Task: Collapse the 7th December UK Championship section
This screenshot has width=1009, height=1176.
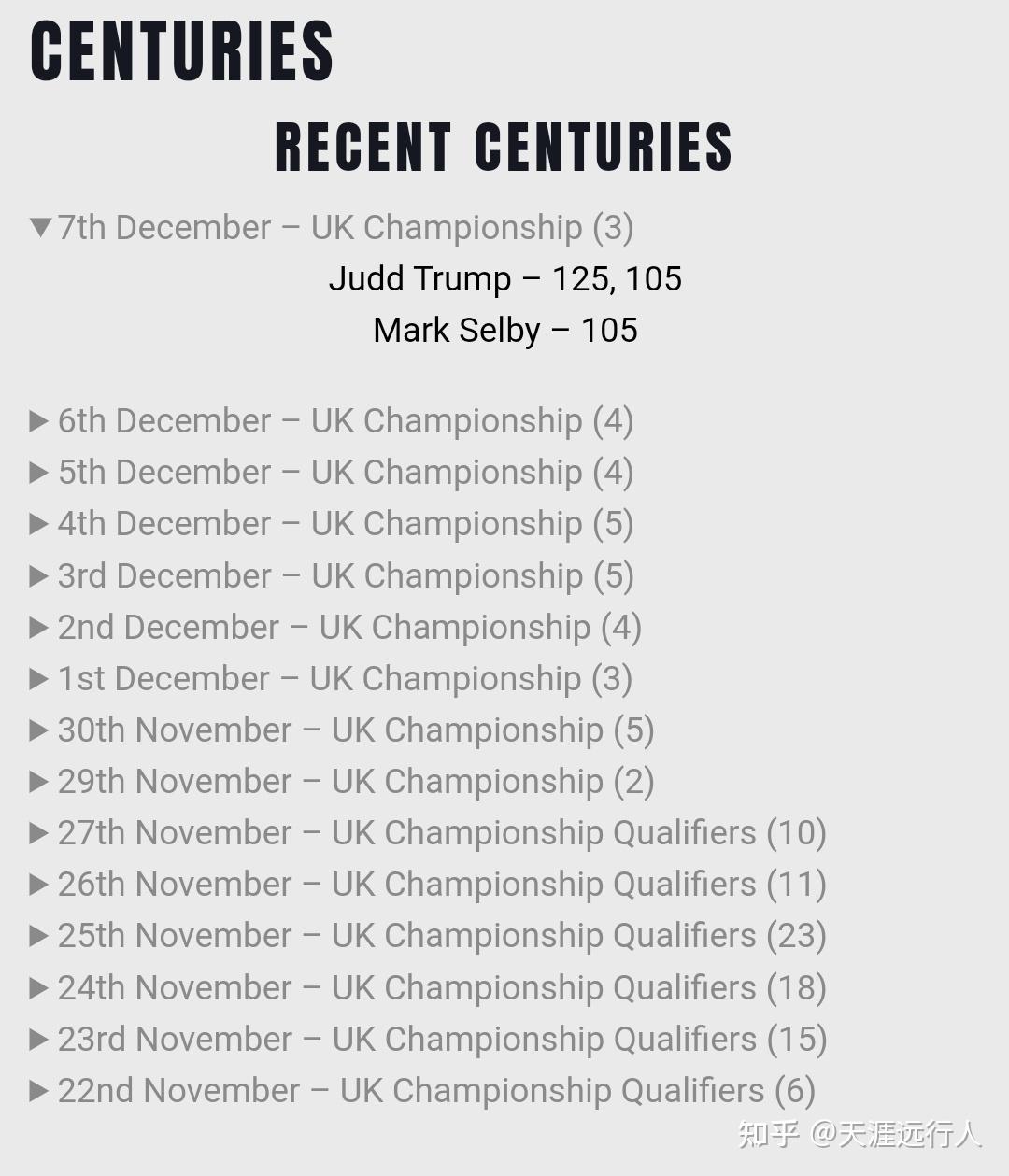Action: 332,227
